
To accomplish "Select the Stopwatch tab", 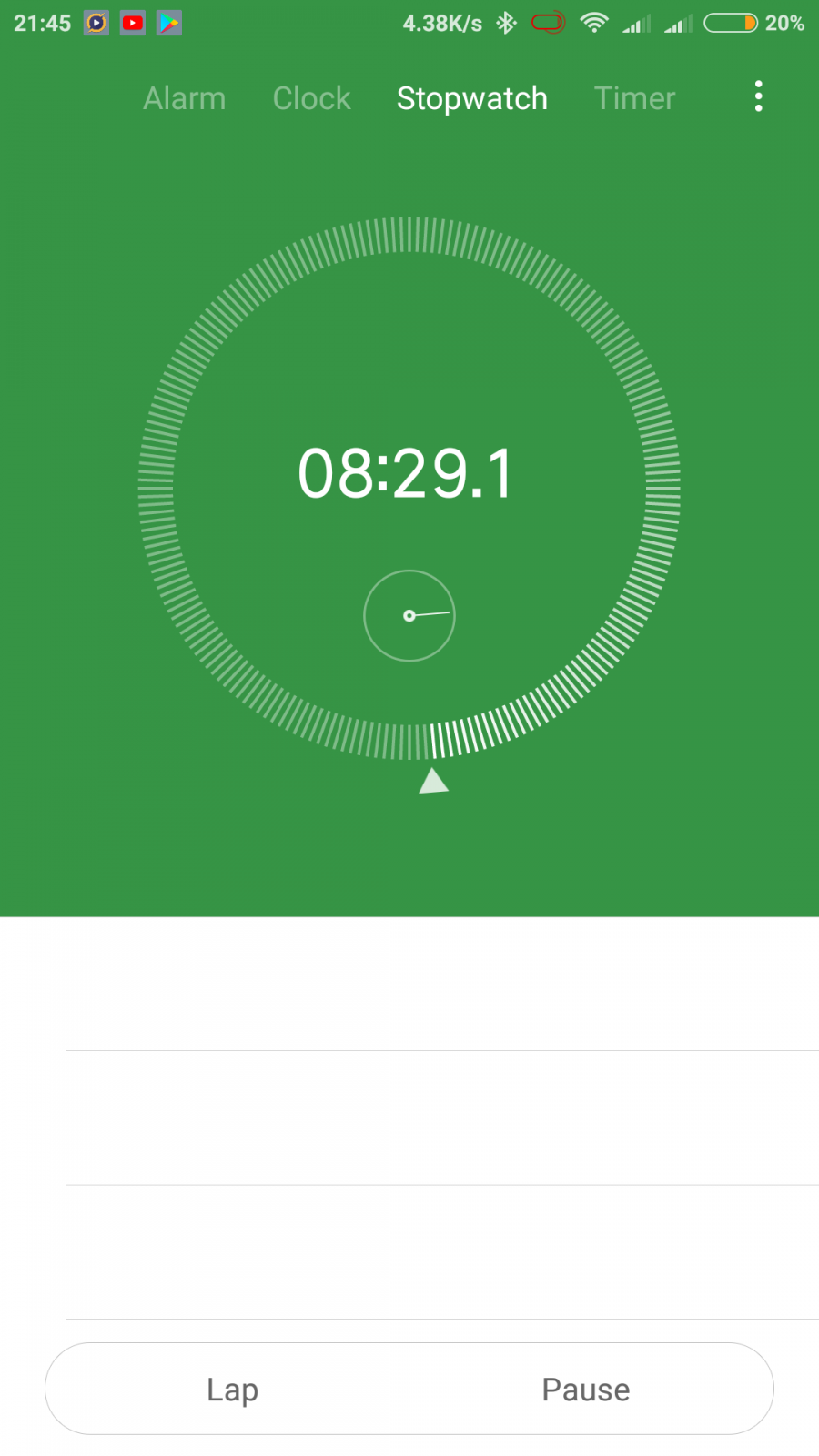I will point(472,98).
